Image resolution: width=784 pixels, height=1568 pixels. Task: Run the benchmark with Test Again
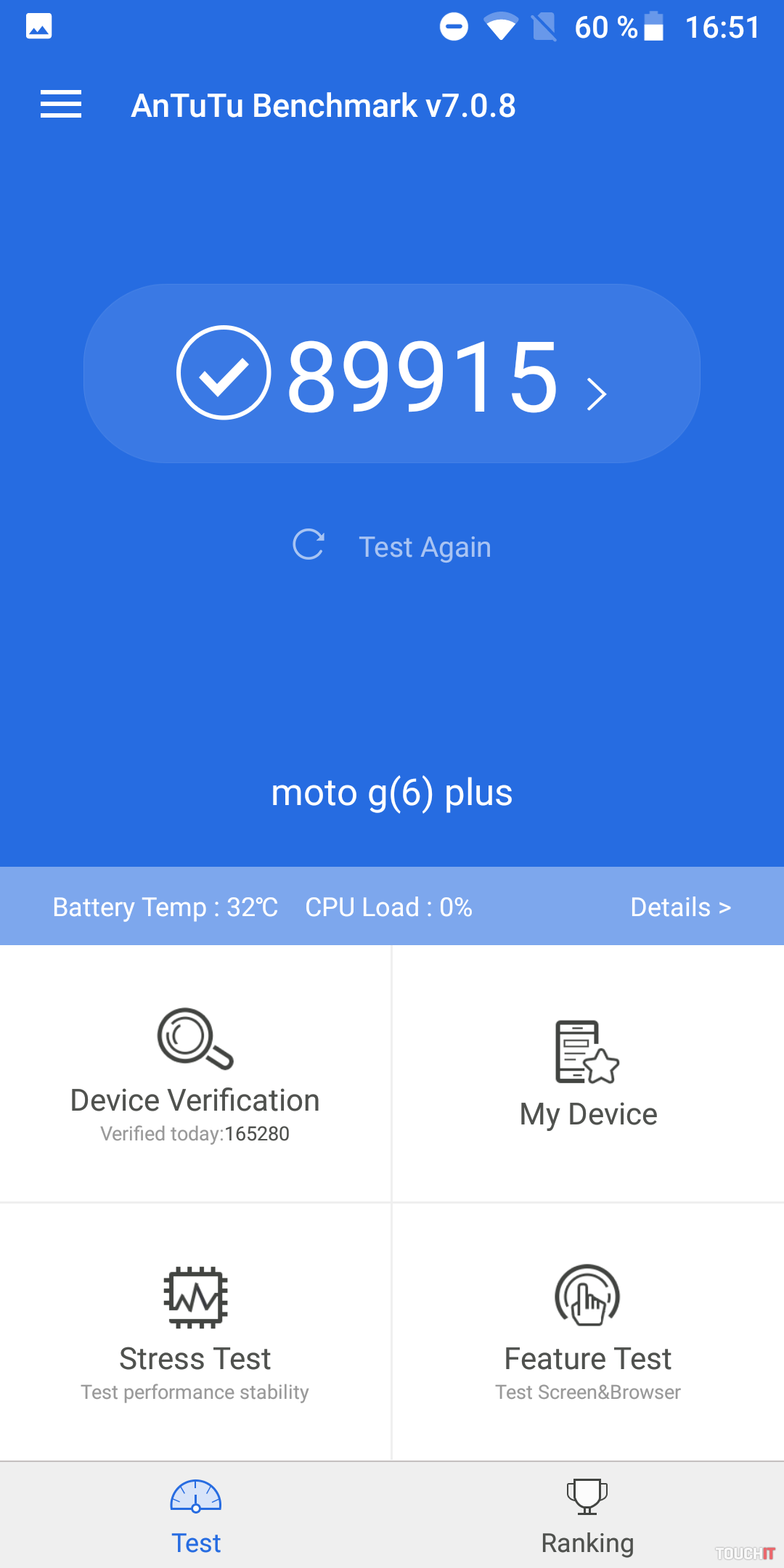392,547
